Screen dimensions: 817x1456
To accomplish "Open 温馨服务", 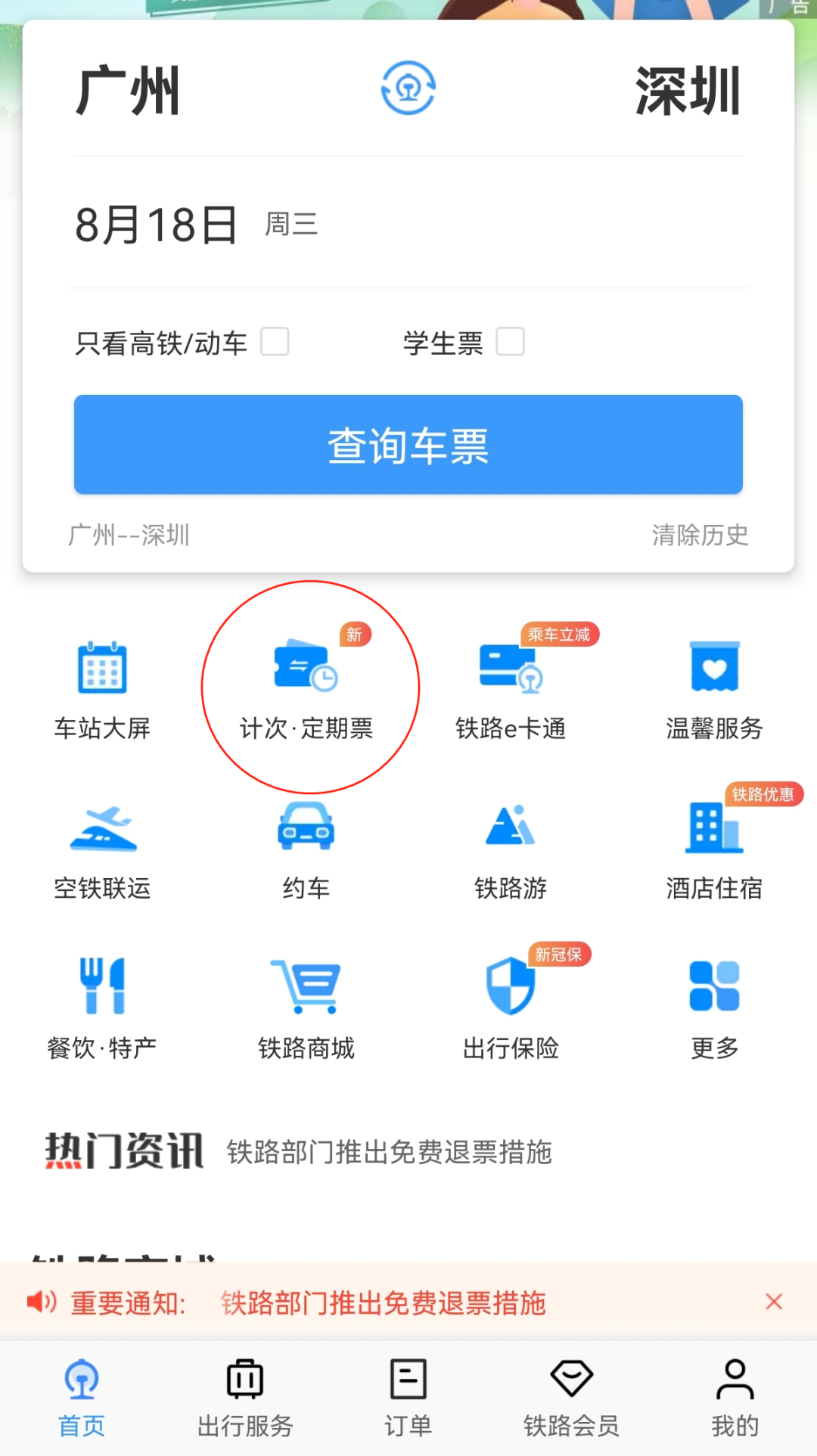I will click(714, 688).
